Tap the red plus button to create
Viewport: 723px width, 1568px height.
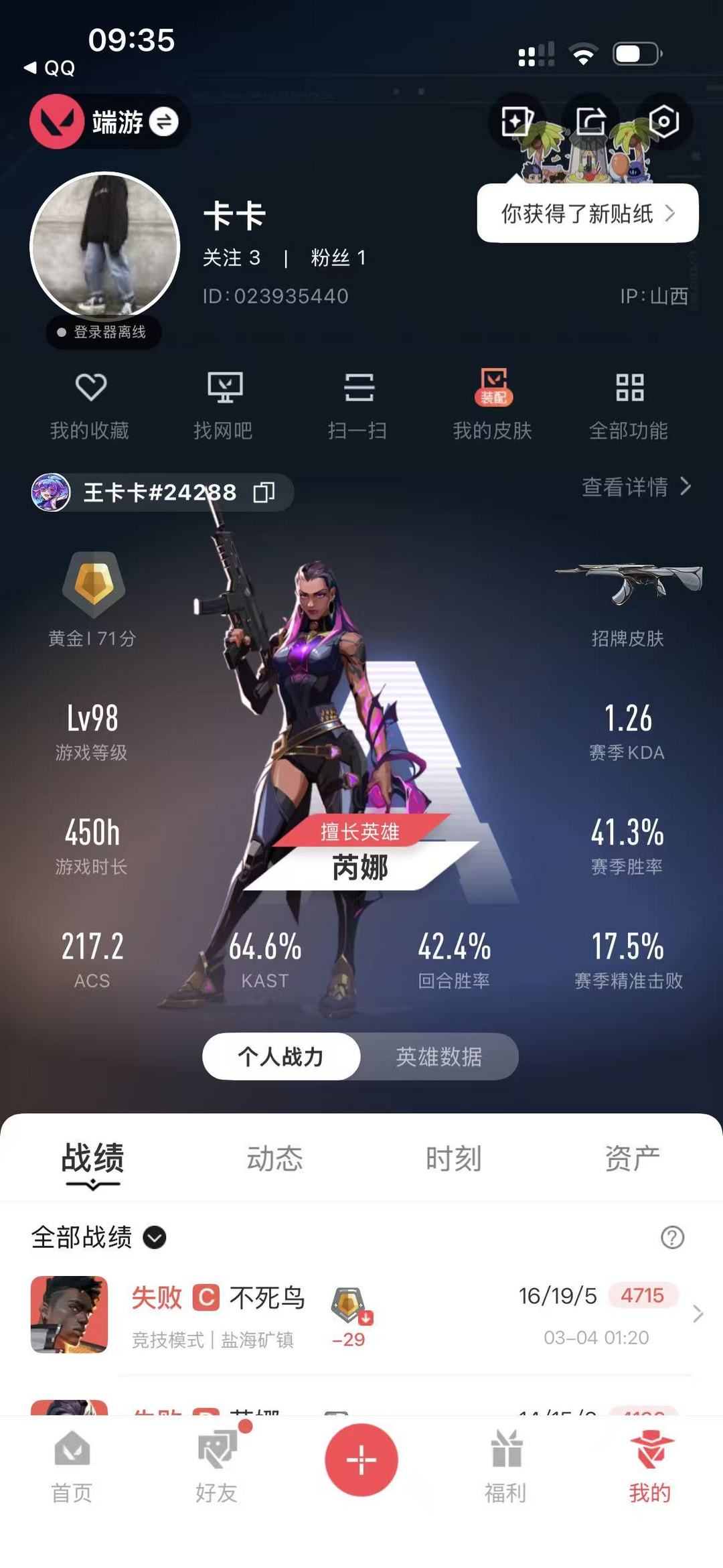coord(361,1459)
